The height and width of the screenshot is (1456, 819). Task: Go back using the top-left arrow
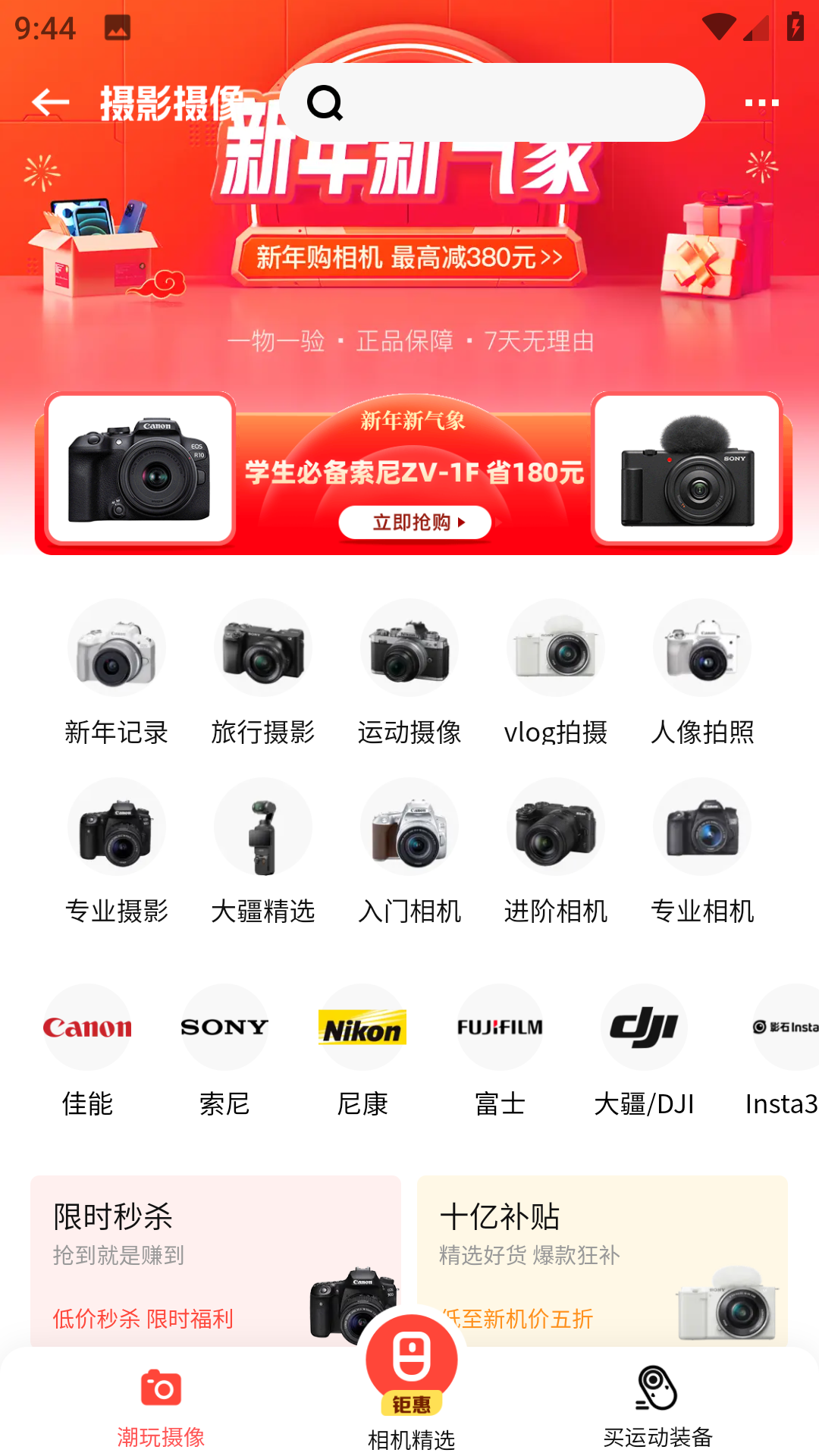(x=50, y=102)
